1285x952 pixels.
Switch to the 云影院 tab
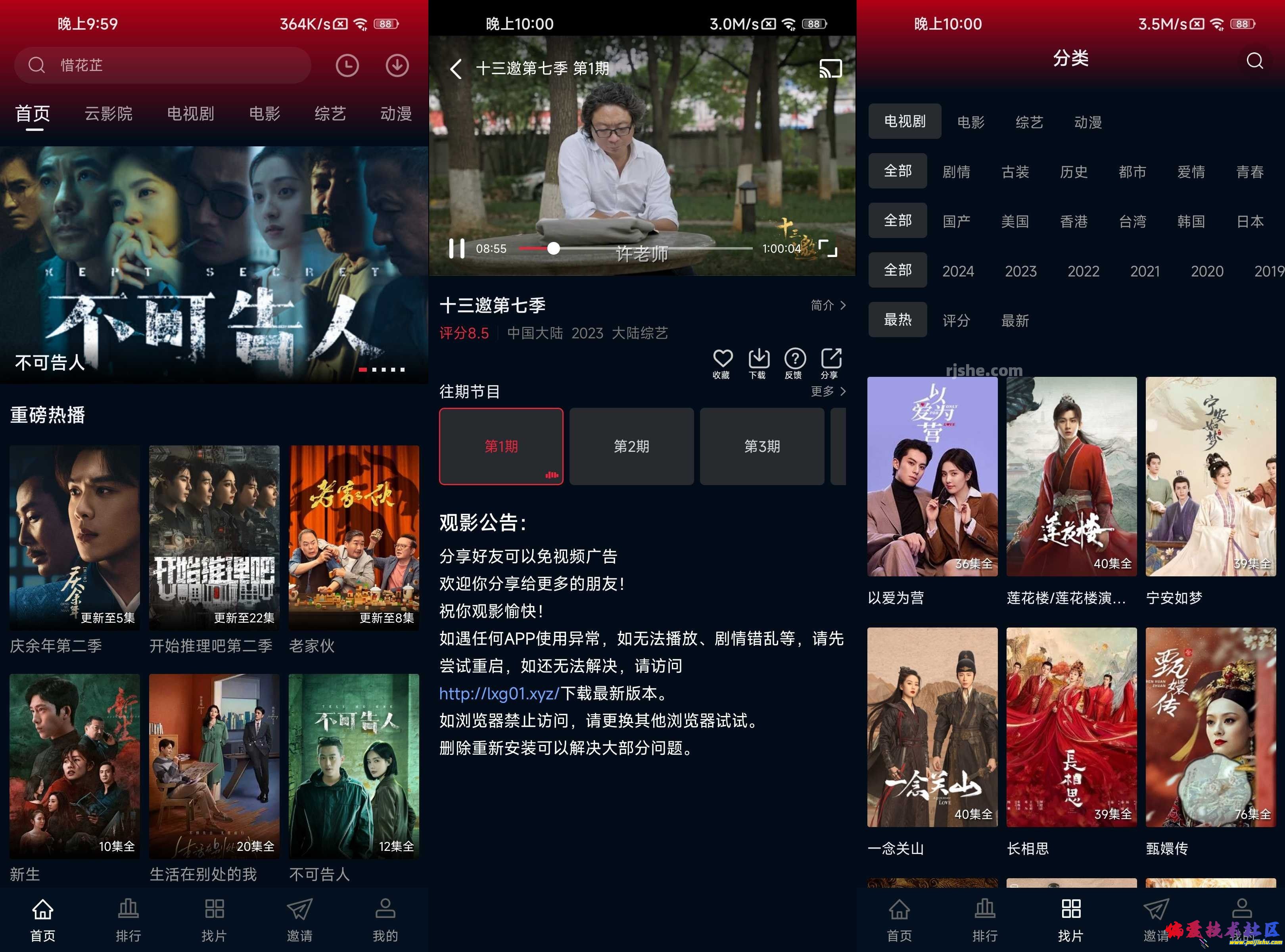(108, 113)
